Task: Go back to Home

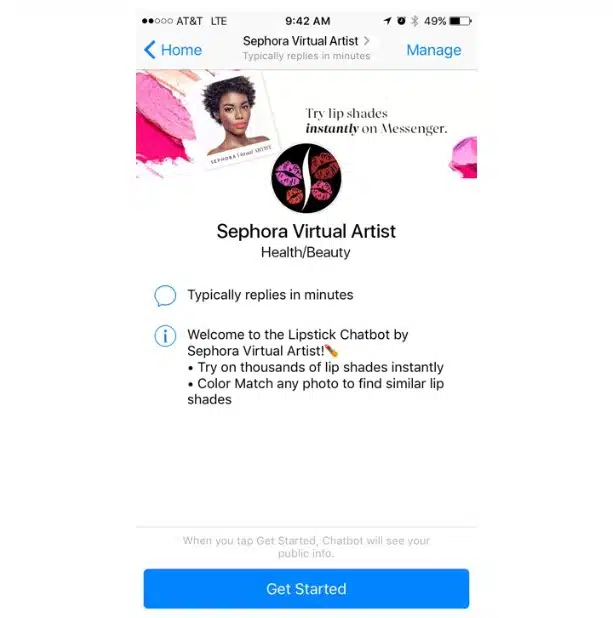Action: coord(173,50)
